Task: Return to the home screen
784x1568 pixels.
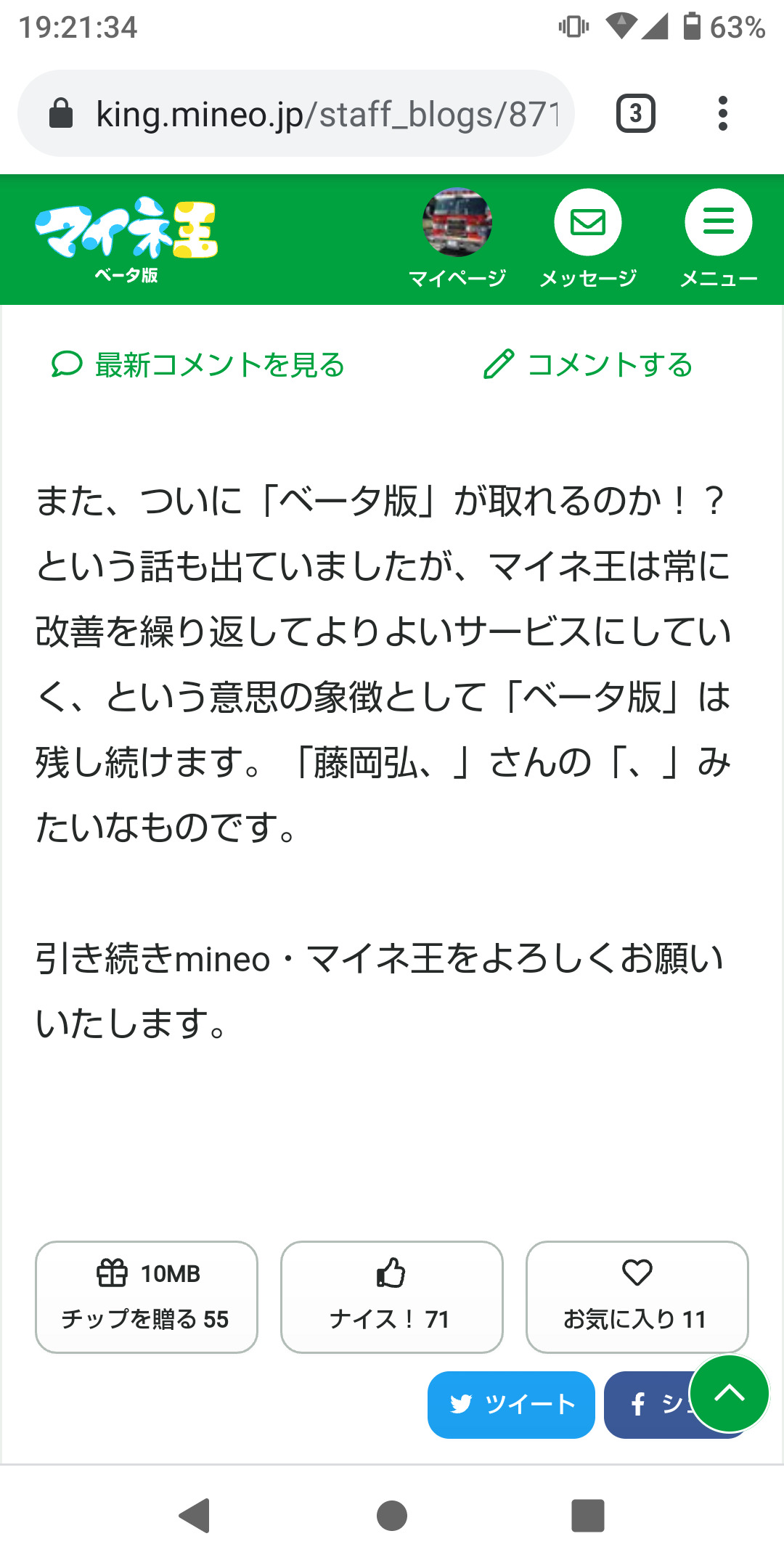Action: 392,1516
